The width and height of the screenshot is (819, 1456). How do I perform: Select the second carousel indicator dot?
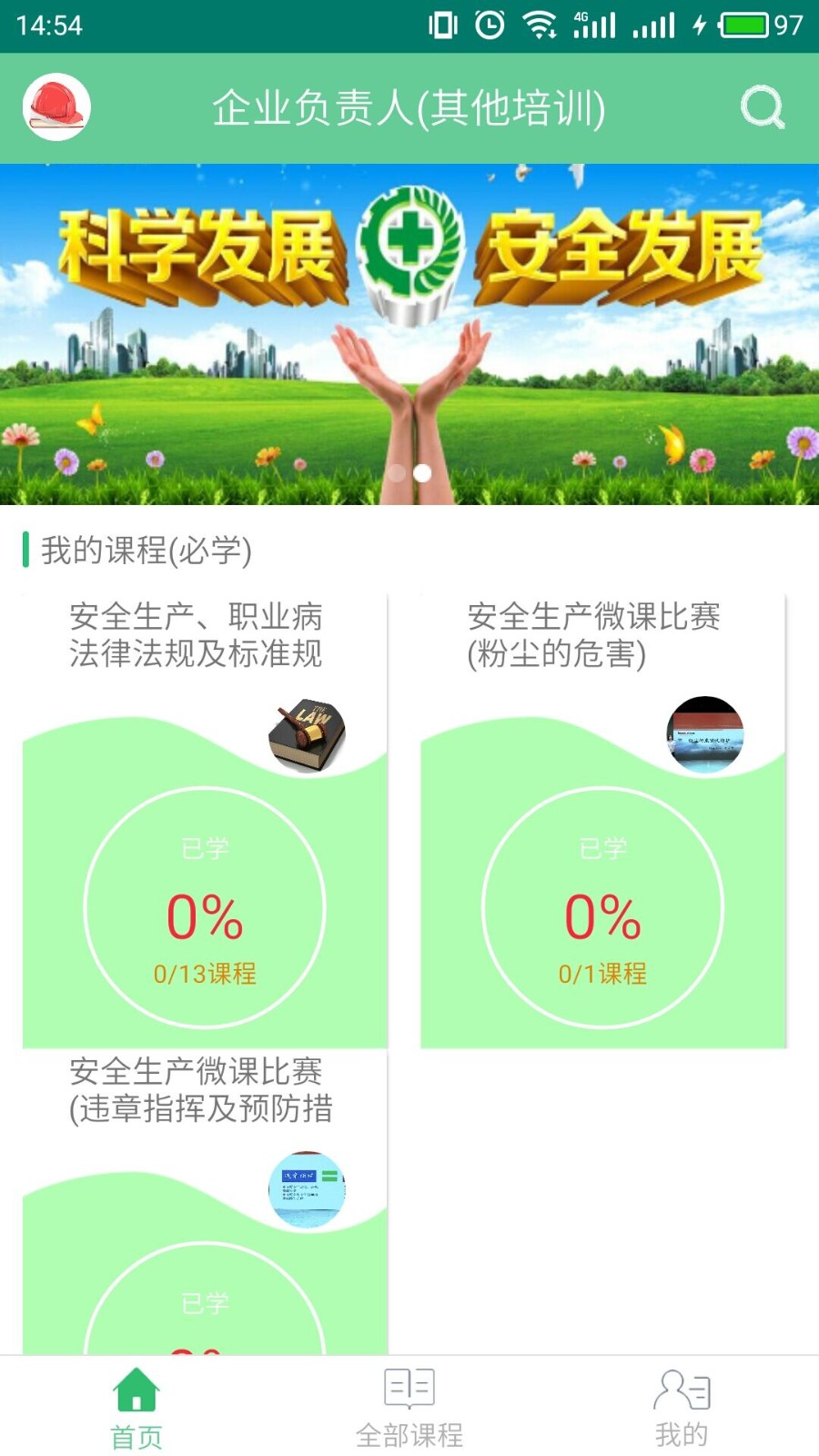[421, 473]
